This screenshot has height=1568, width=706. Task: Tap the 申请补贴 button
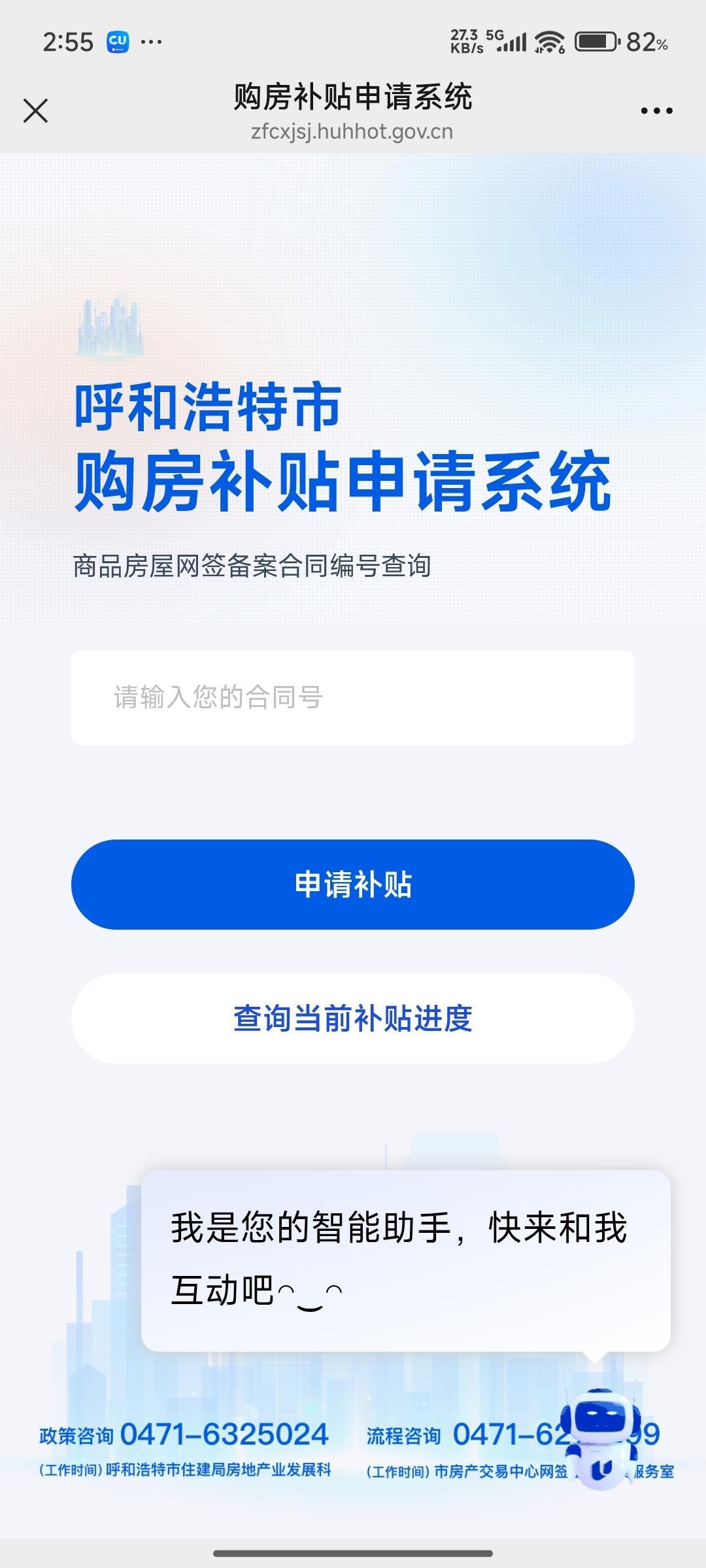353,885
